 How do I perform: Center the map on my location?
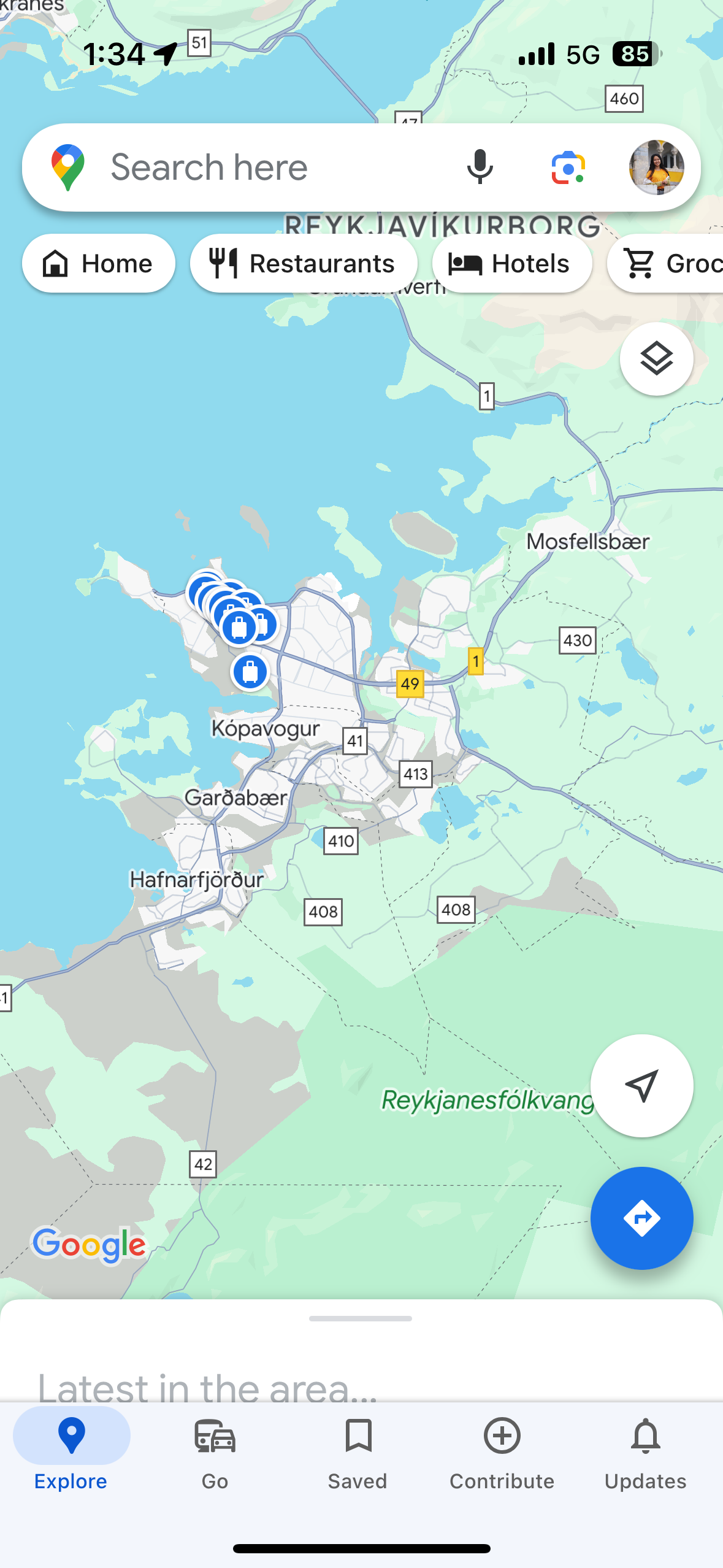coord(641,1085)
